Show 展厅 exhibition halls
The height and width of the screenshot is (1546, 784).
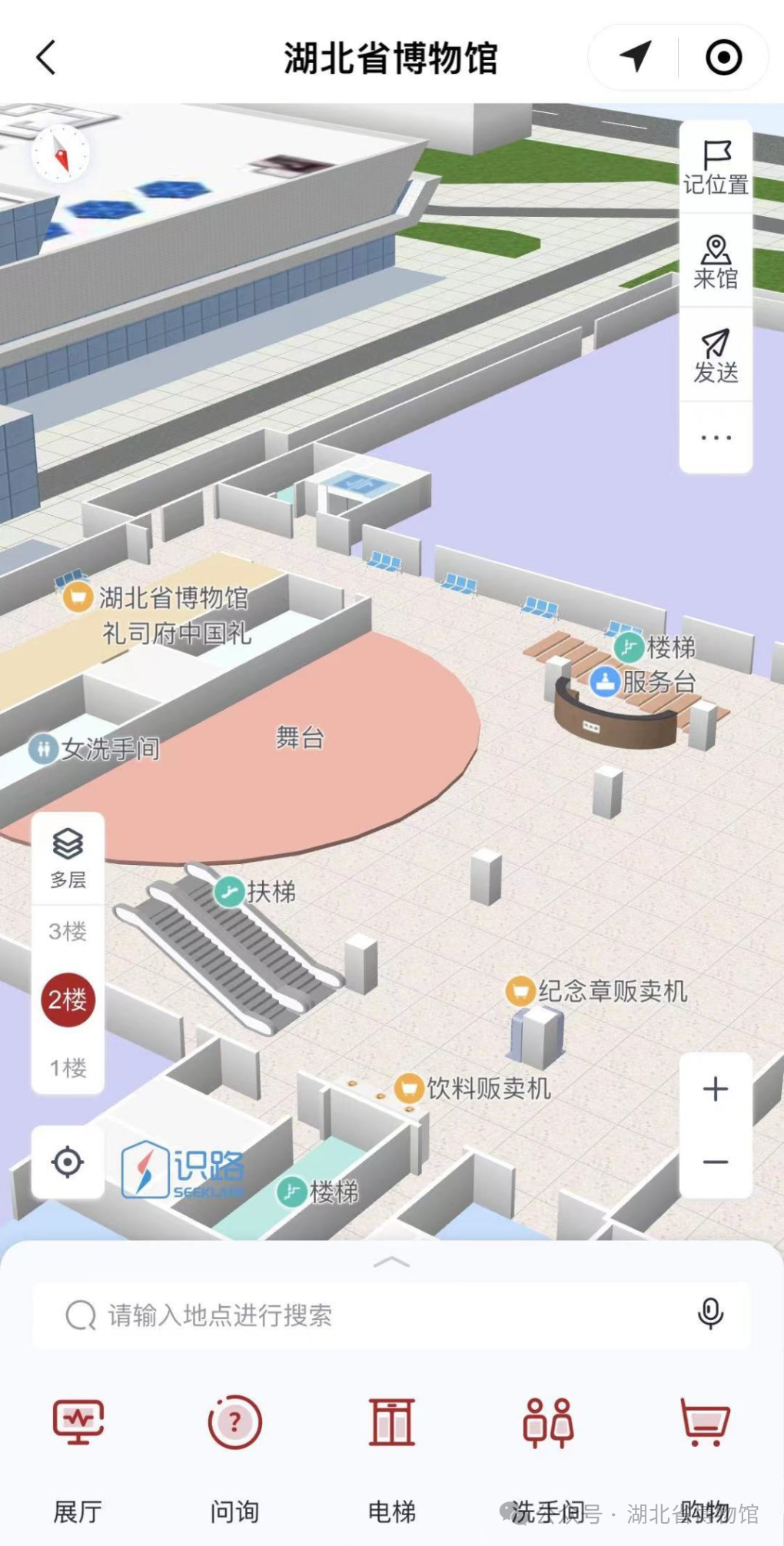coord(78,1460)
